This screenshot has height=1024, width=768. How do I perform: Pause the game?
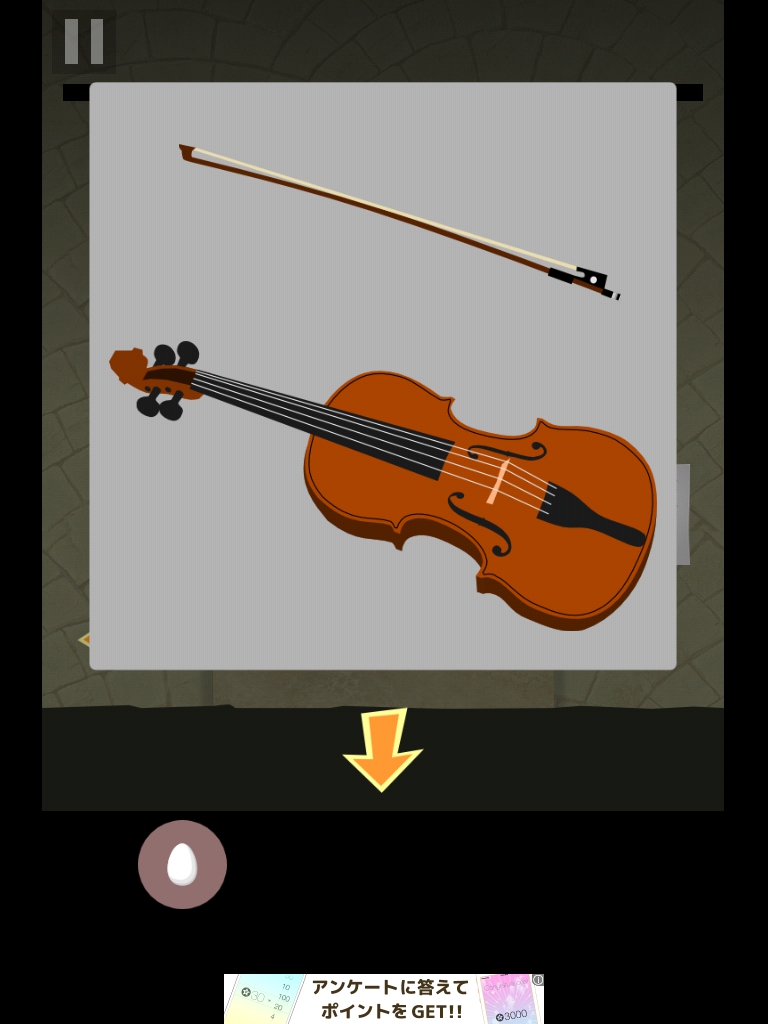coord(84,42)
